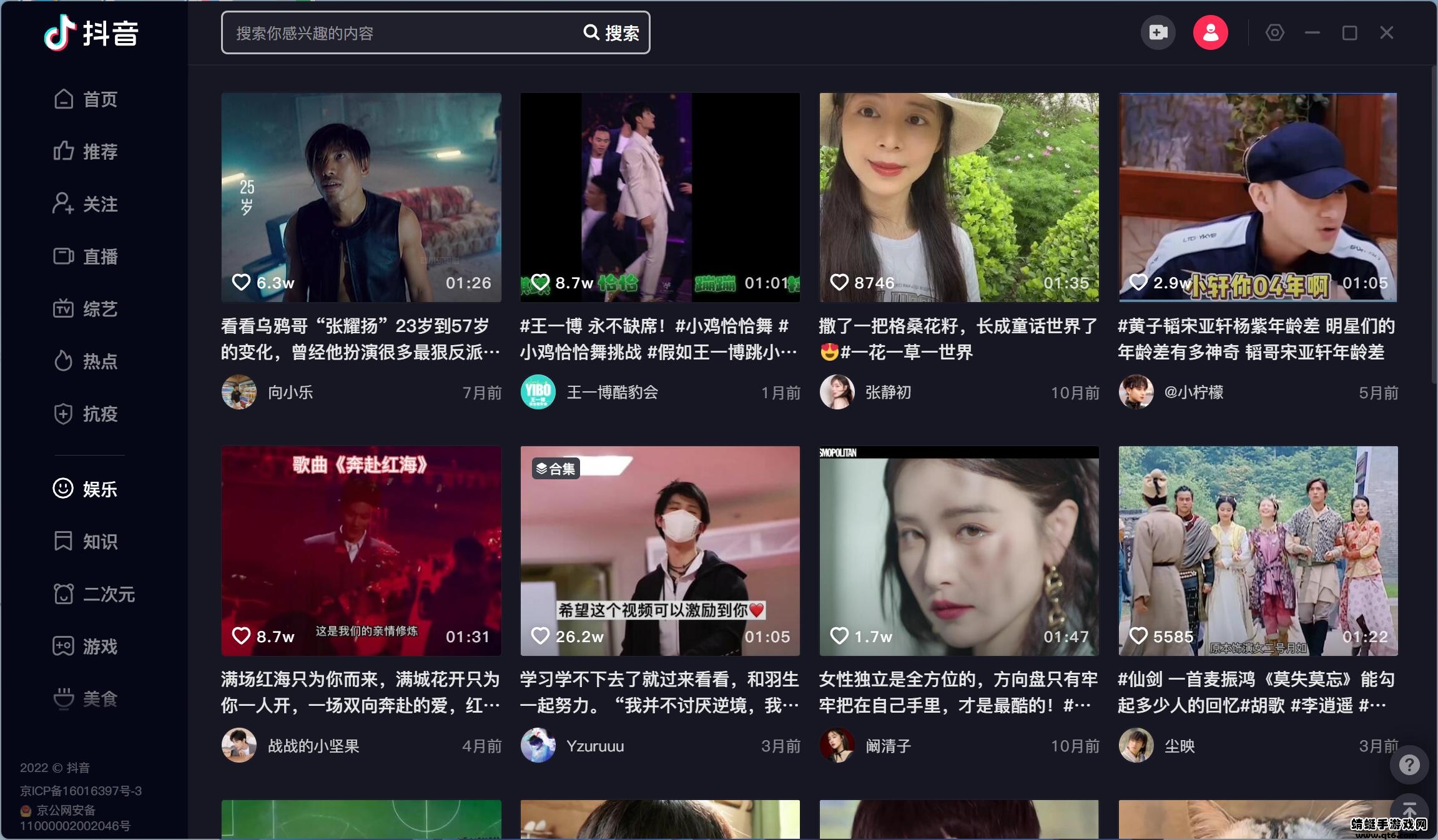Play the 张耀扬 video by 向小乐
The width and height of the screenshot is (1438, 840).
coord(361,197)
